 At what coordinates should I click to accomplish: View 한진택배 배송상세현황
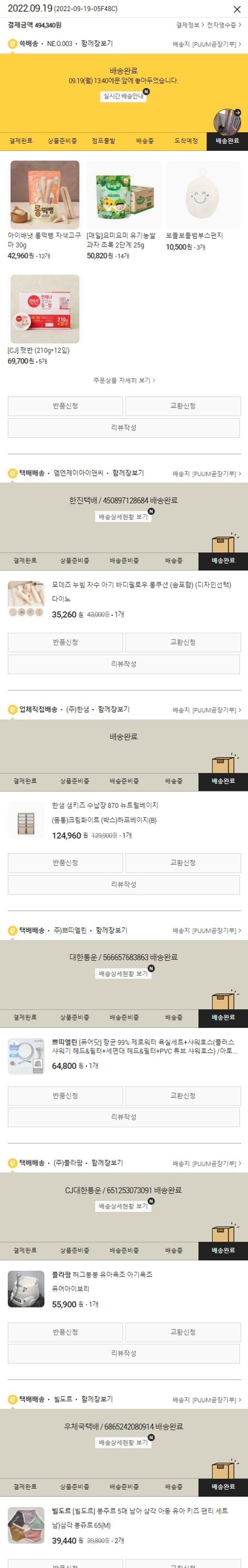pos(124,517)
